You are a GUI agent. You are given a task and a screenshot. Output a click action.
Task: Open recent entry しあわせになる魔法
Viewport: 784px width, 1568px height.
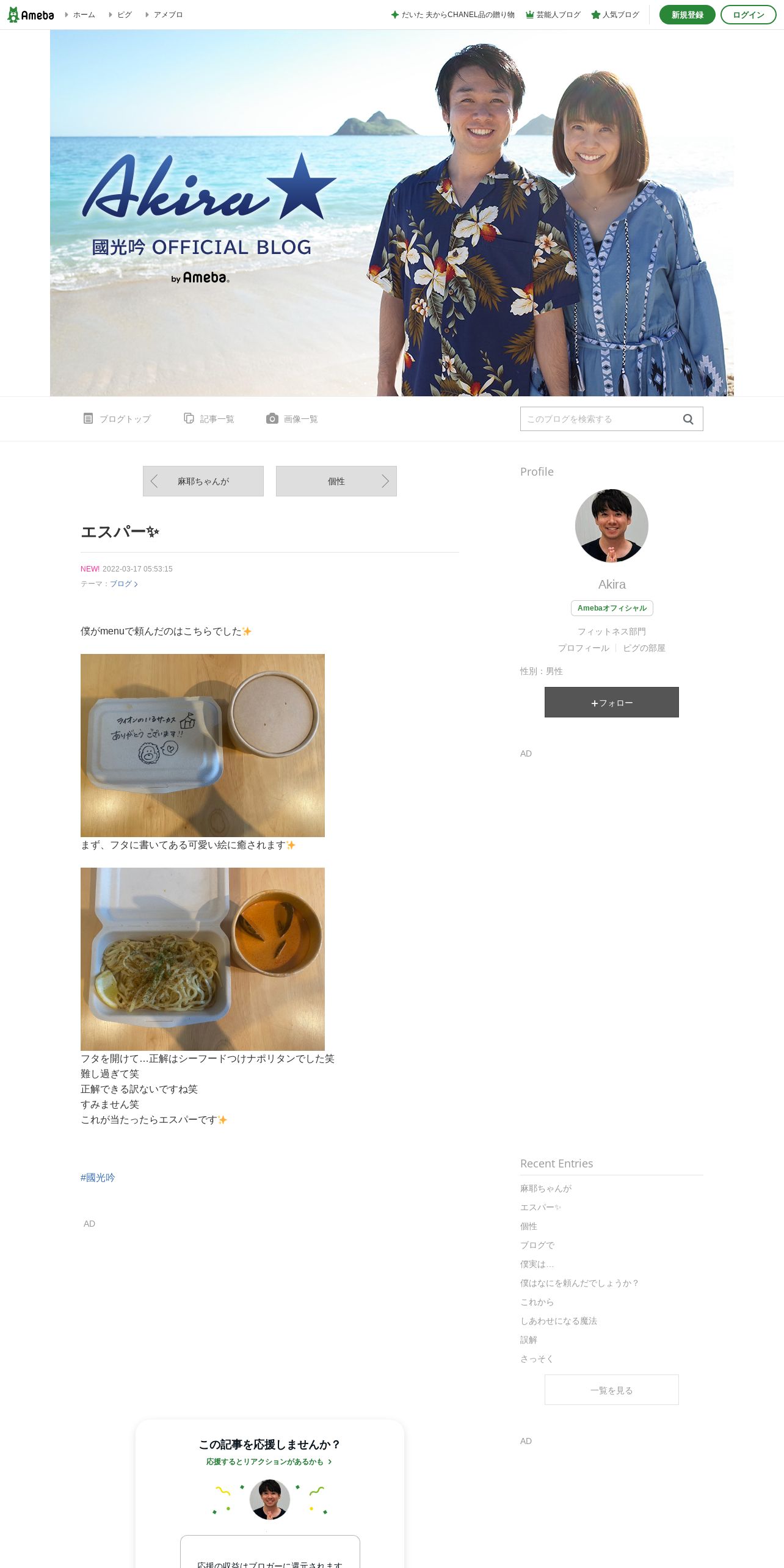coord(559,1321)
